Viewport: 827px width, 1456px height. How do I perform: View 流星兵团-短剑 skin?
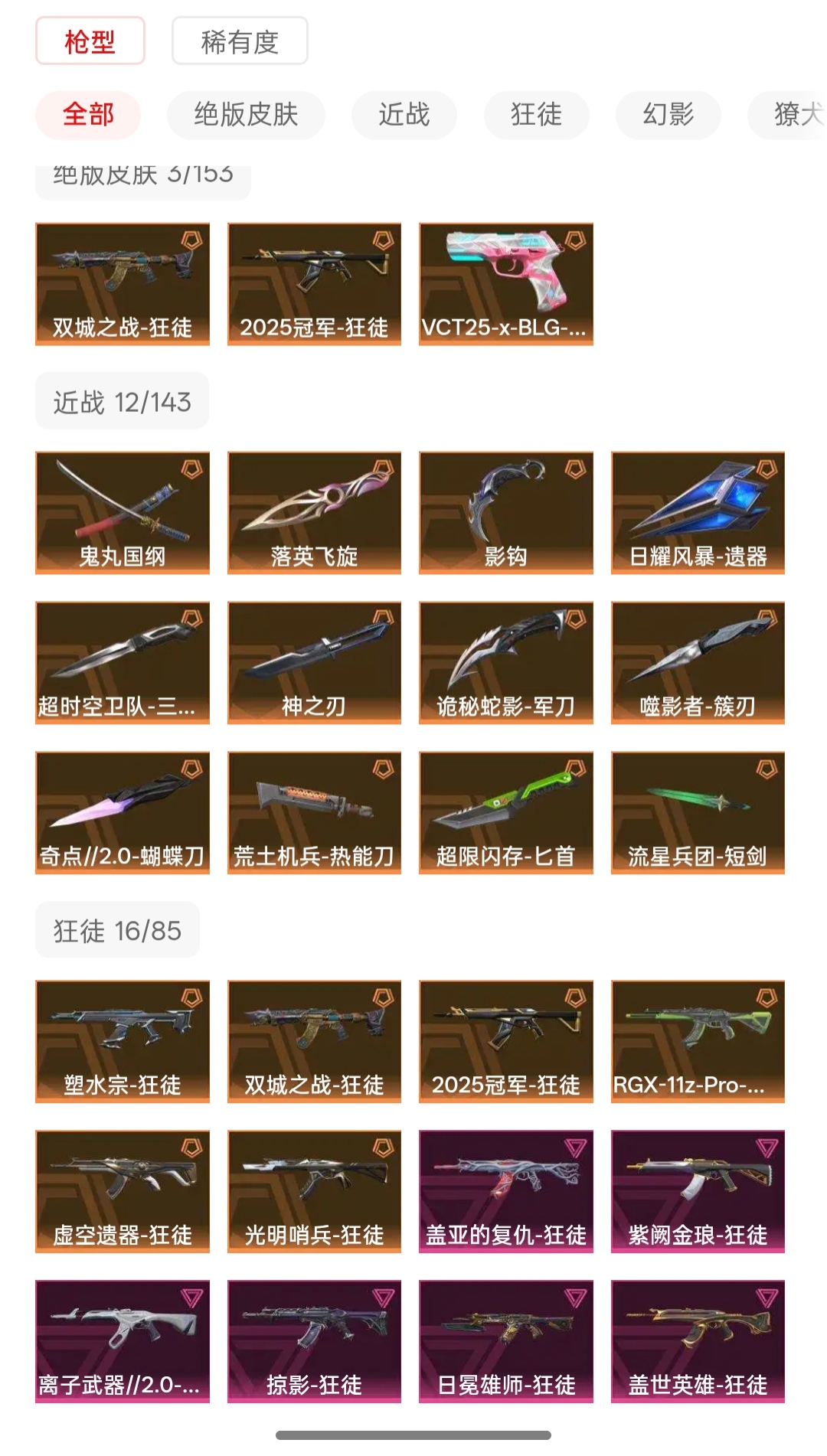click(698, 812)
